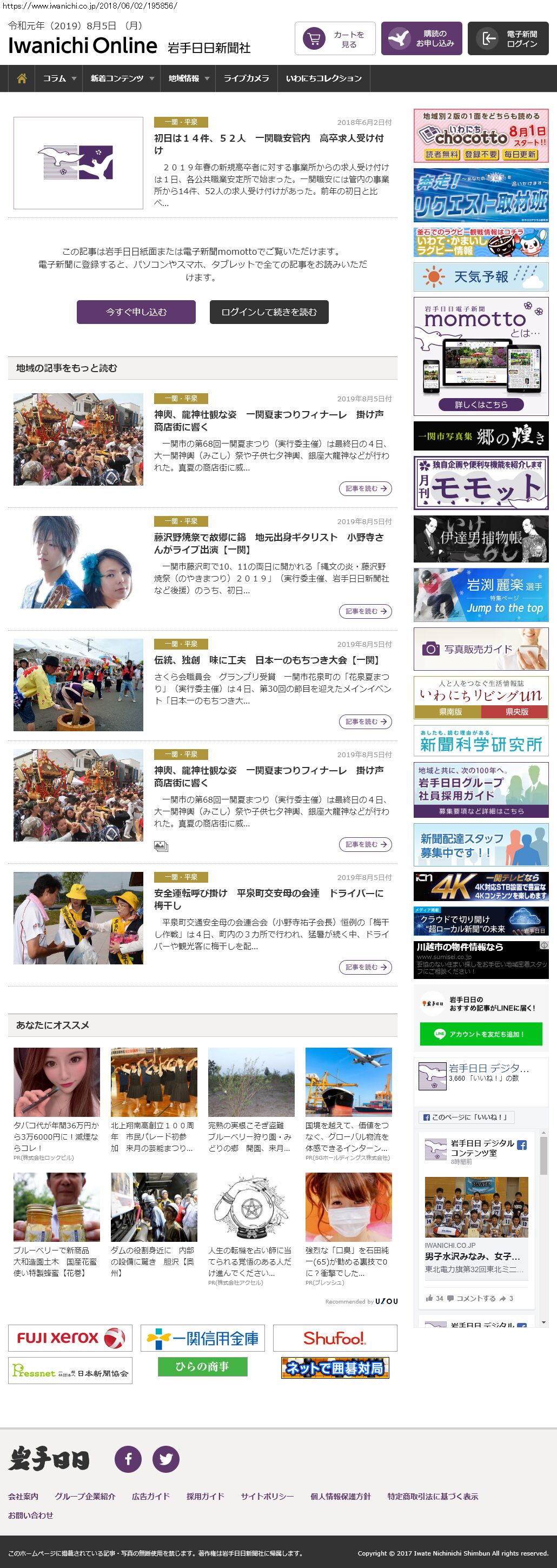
Task: Go to home via house icon
Action: [22, 78]
